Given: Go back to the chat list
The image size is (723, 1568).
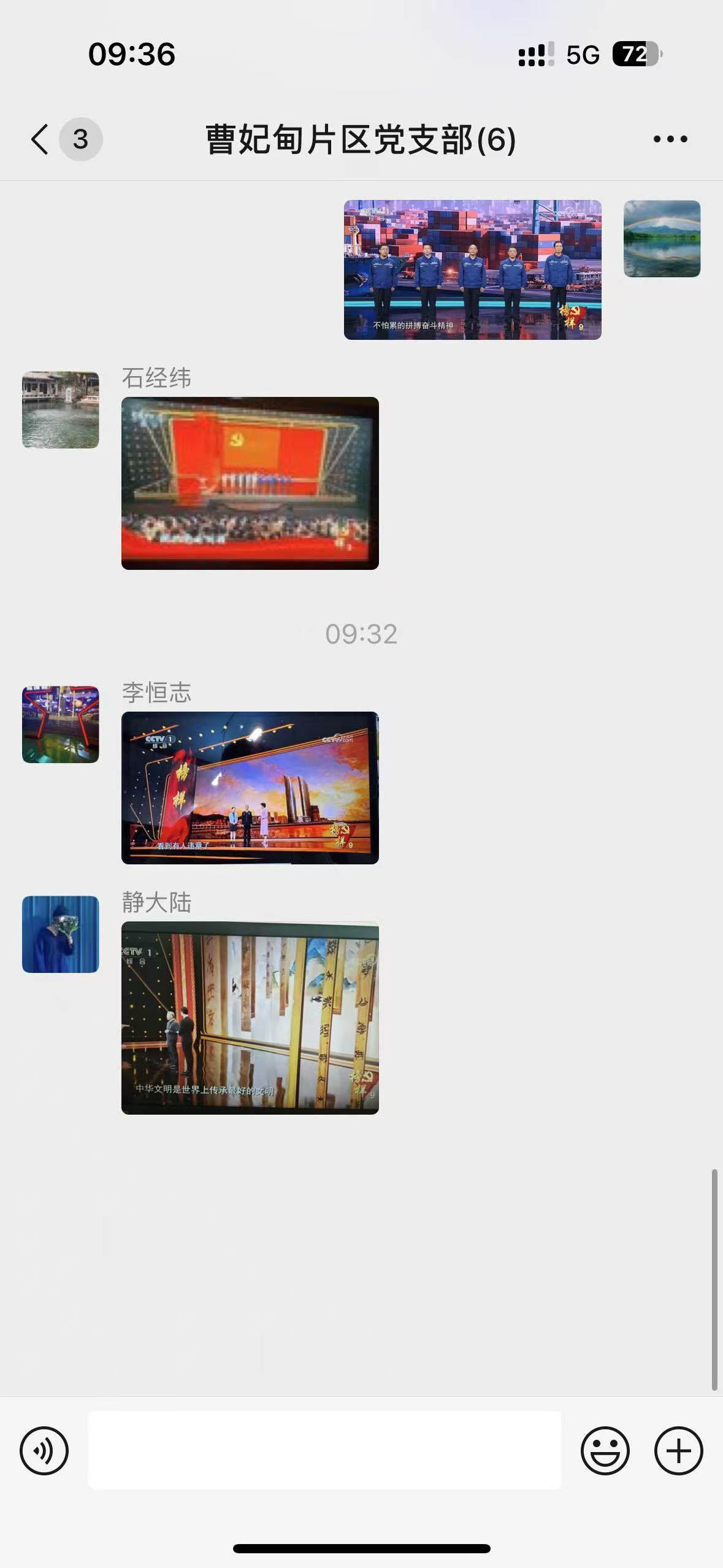Looking at the screenshot, I should coord(40,139).
